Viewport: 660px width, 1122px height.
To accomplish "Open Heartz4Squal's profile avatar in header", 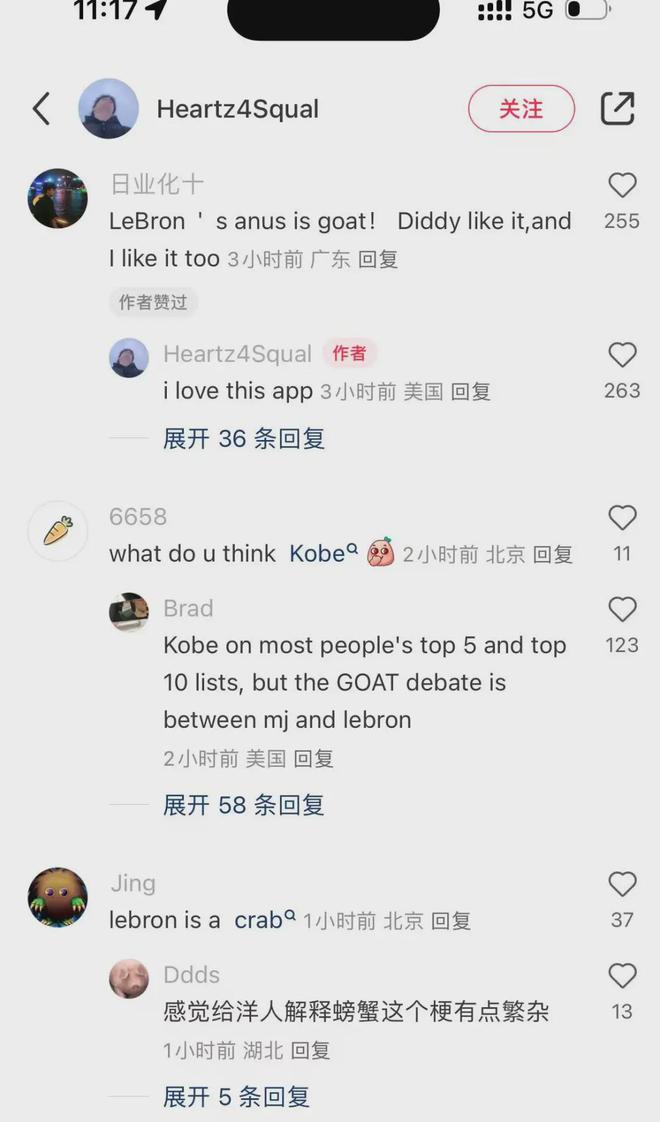I will point(108,109).
